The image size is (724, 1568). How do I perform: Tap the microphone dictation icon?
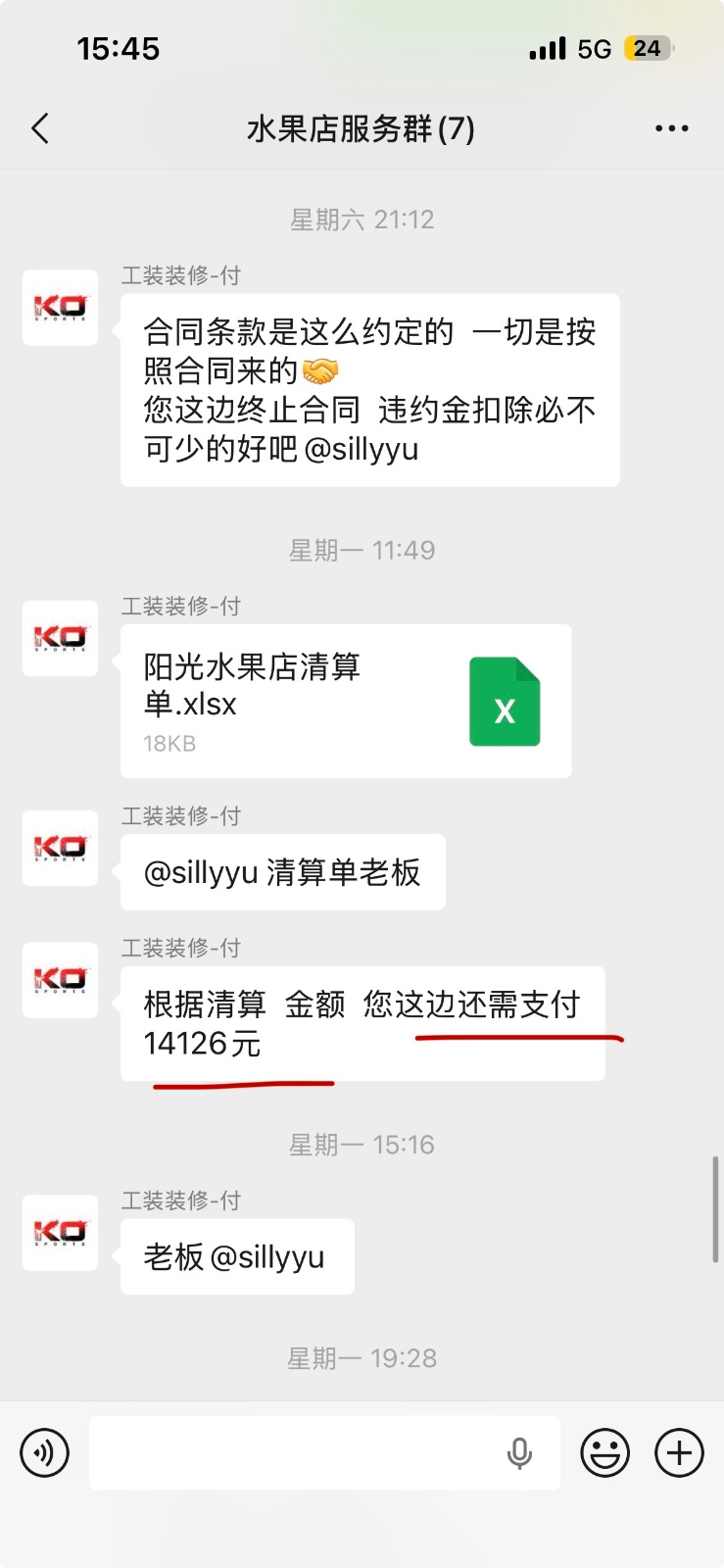pos(519,1453)
